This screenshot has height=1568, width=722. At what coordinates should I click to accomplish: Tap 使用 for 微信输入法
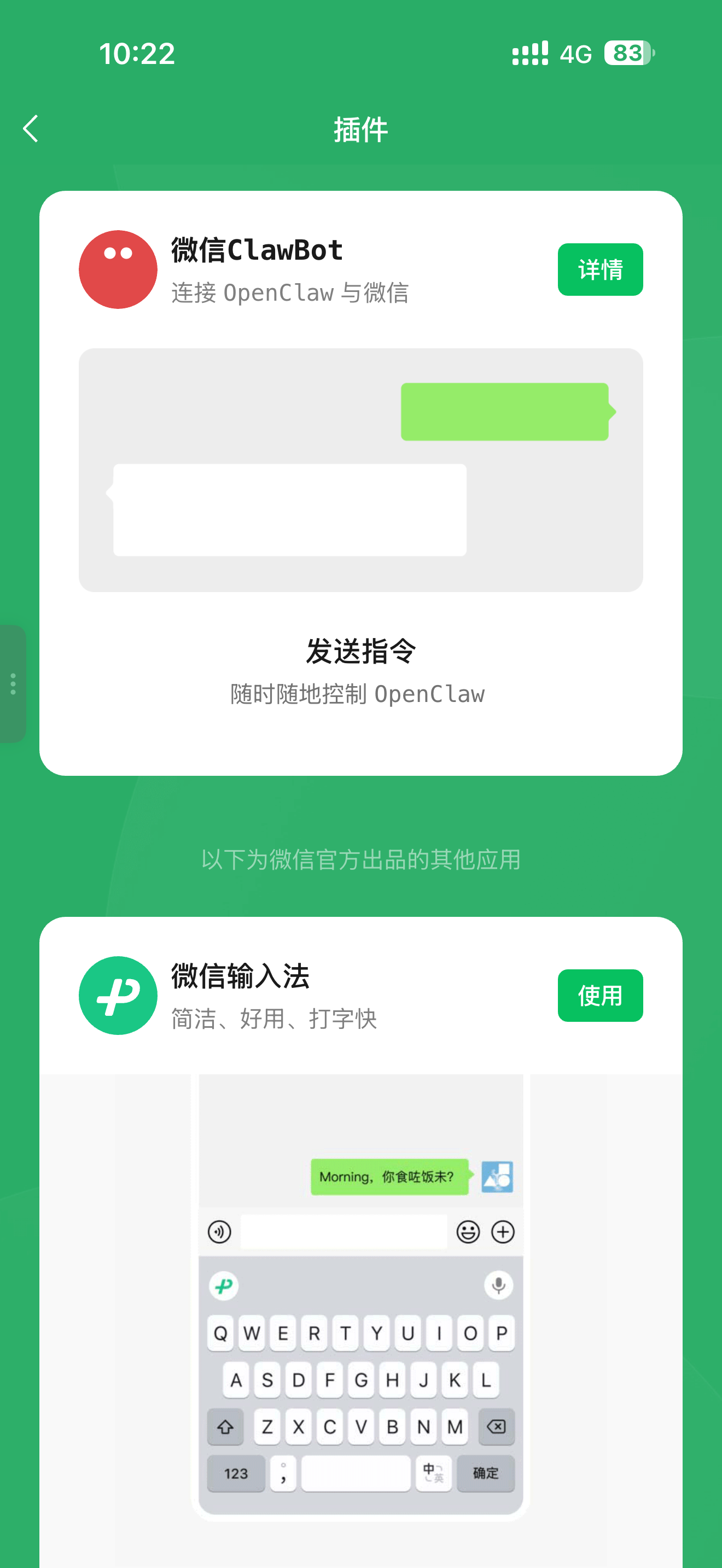tap(599, 995)
